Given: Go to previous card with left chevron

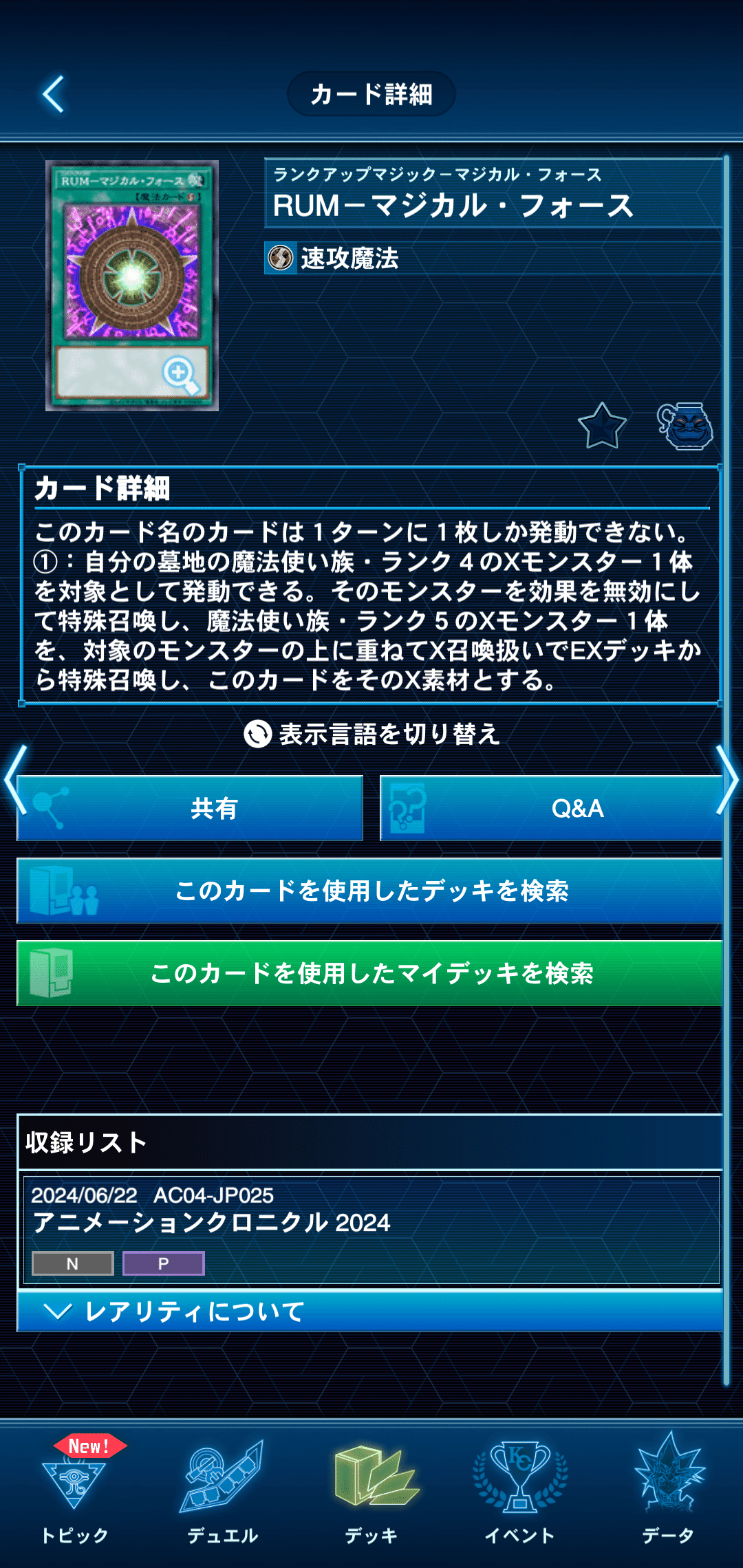Looking at the screenshot, I should tap(14, 779).
